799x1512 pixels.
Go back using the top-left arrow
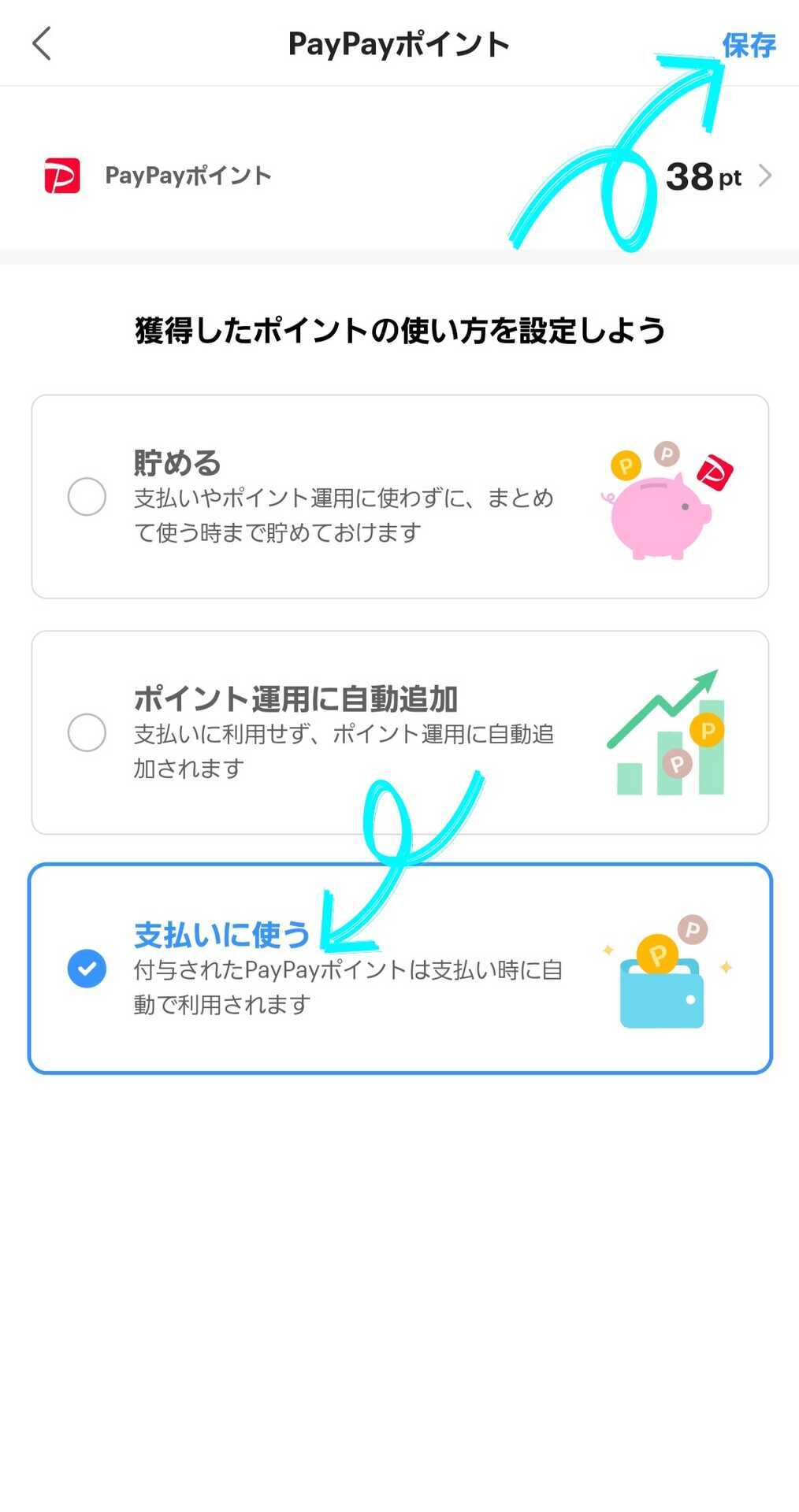click(42, 43)
